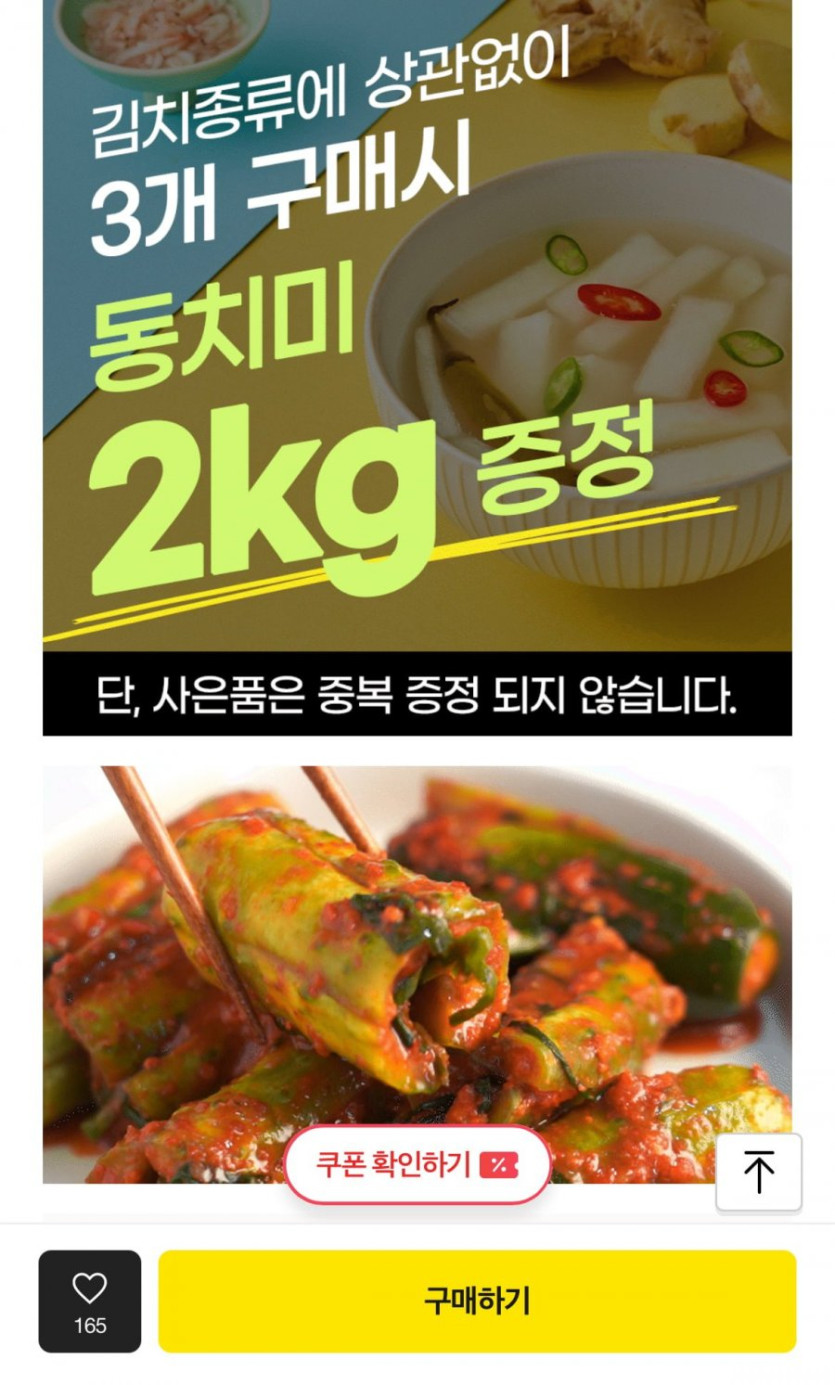Jump back to top with the arrow button
Image resolution: width=835 pixels, height=1385 pixels.
click(759, 1172)
